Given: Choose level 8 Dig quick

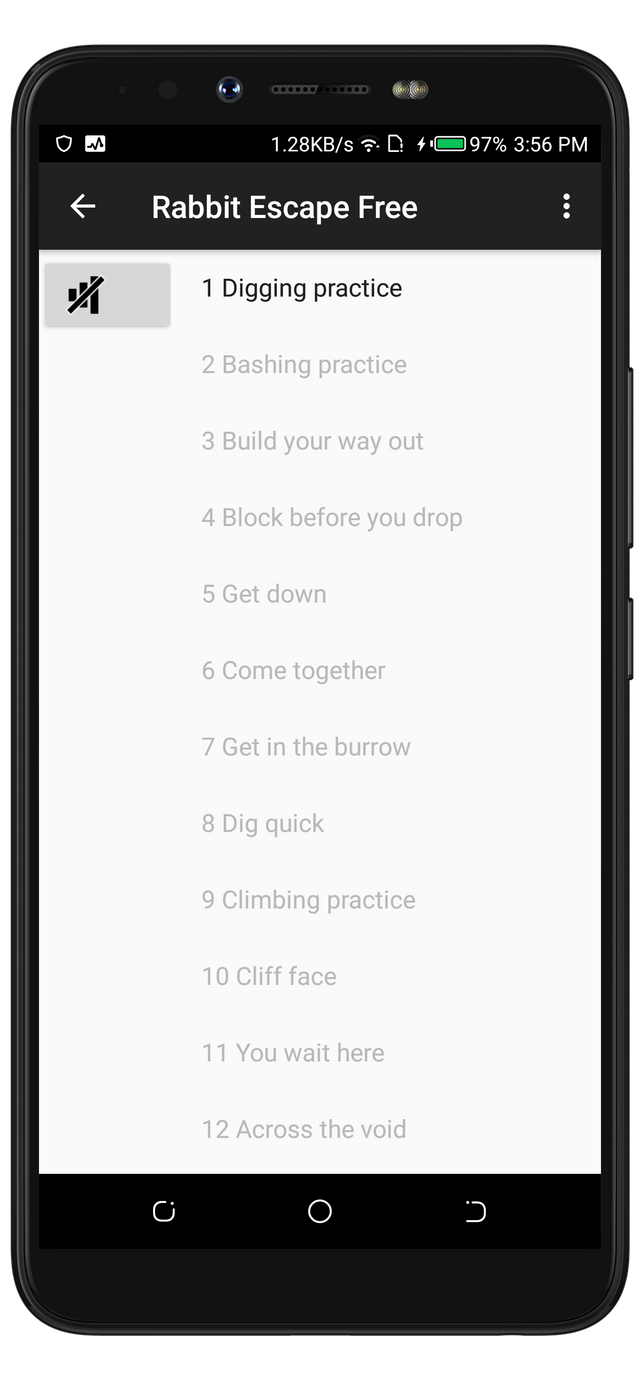Looking at the screenshot, I should (263, 824).
